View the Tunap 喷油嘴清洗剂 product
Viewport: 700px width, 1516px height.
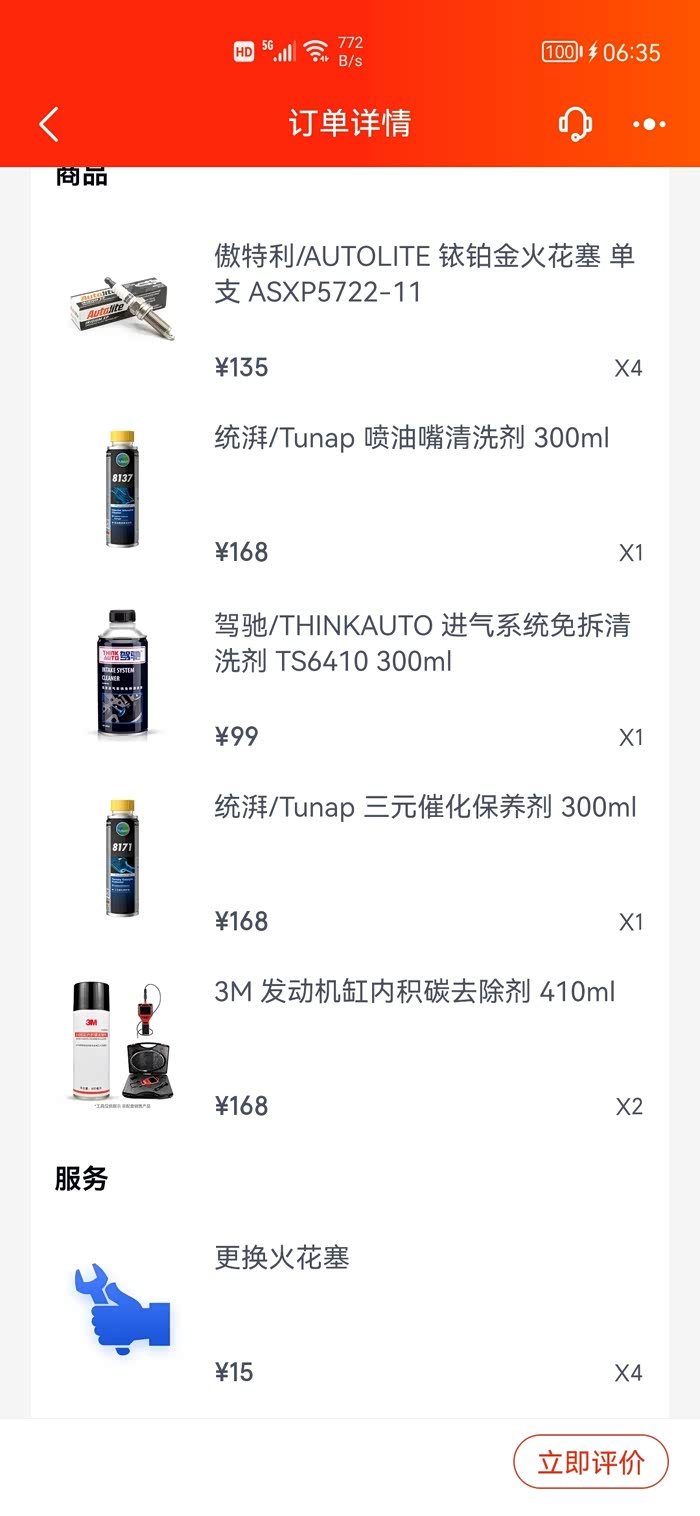tap(411, 438)
